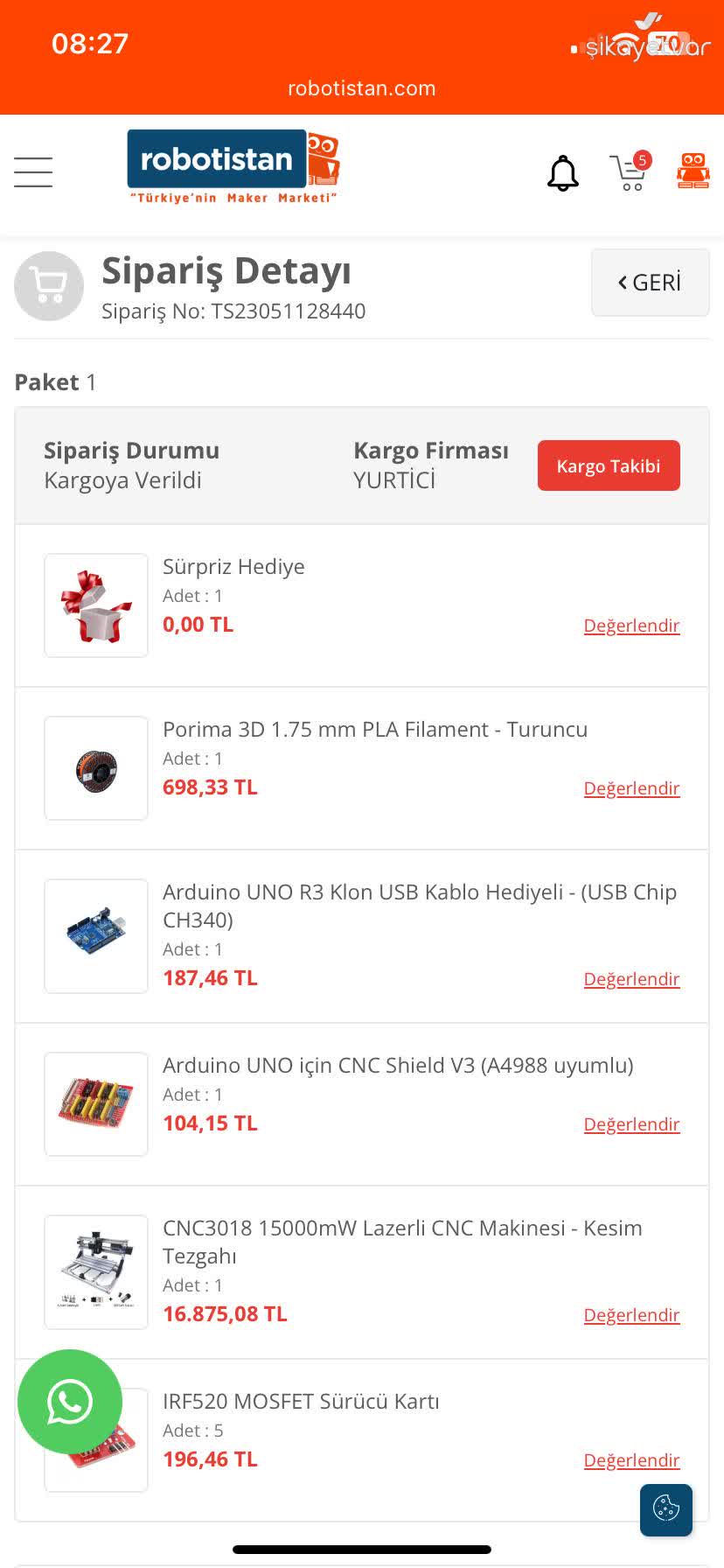Open Değerlendir for Arduino UNO R3 Klon
724x1568 pixels.
pyautogui.click(x=631, y=979)
